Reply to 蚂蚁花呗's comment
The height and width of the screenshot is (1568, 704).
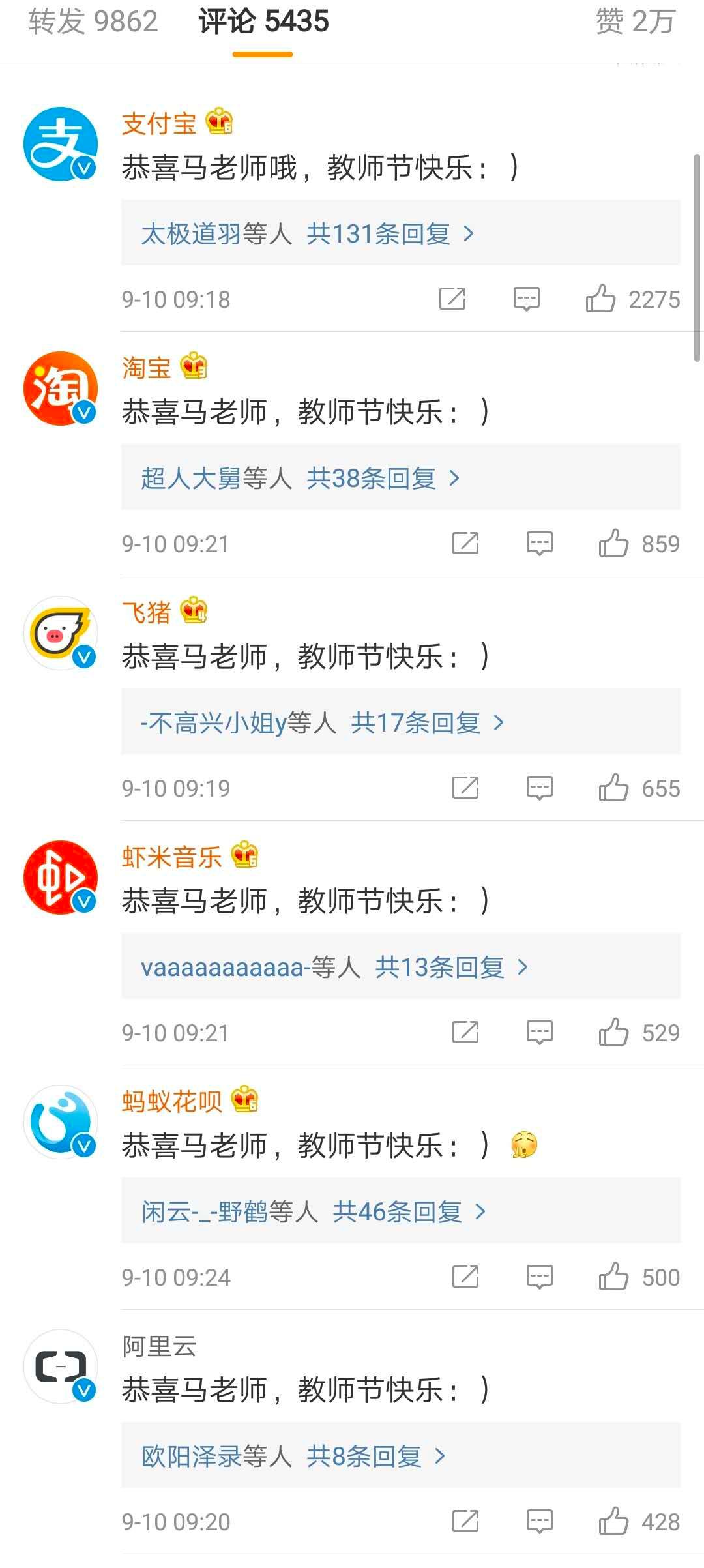(540, 1277)
